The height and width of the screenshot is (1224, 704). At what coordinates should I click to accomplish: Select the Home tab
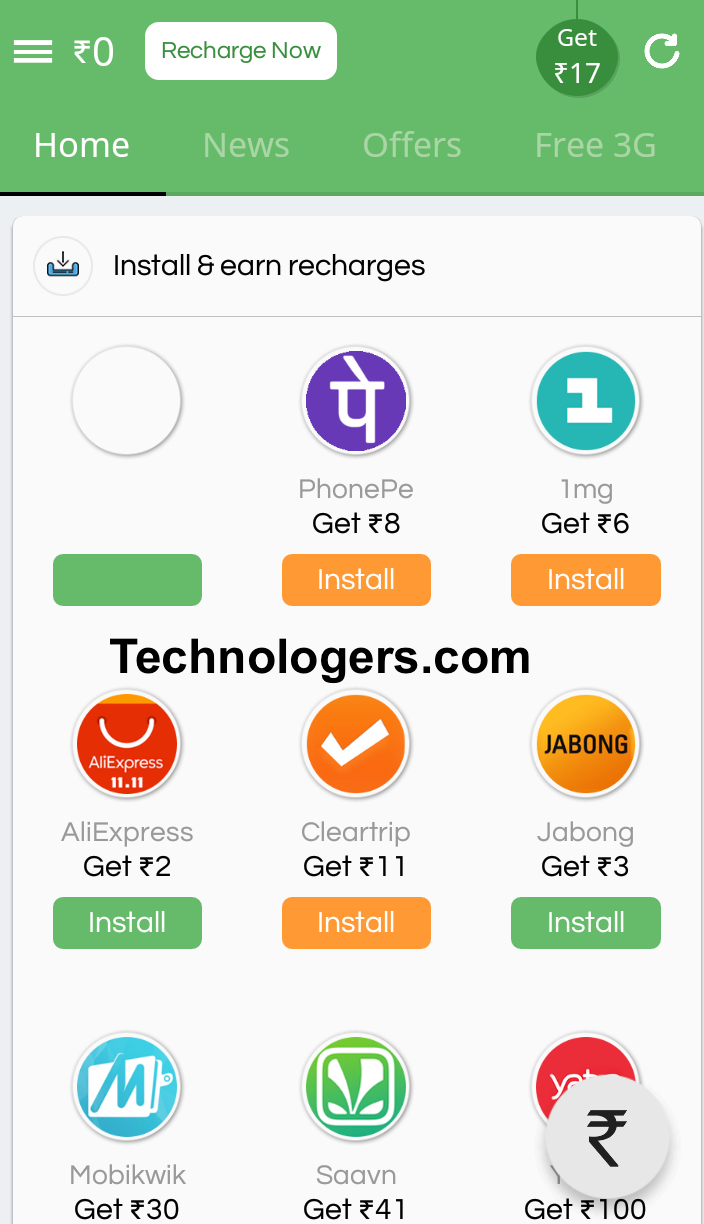coord(82,145)
